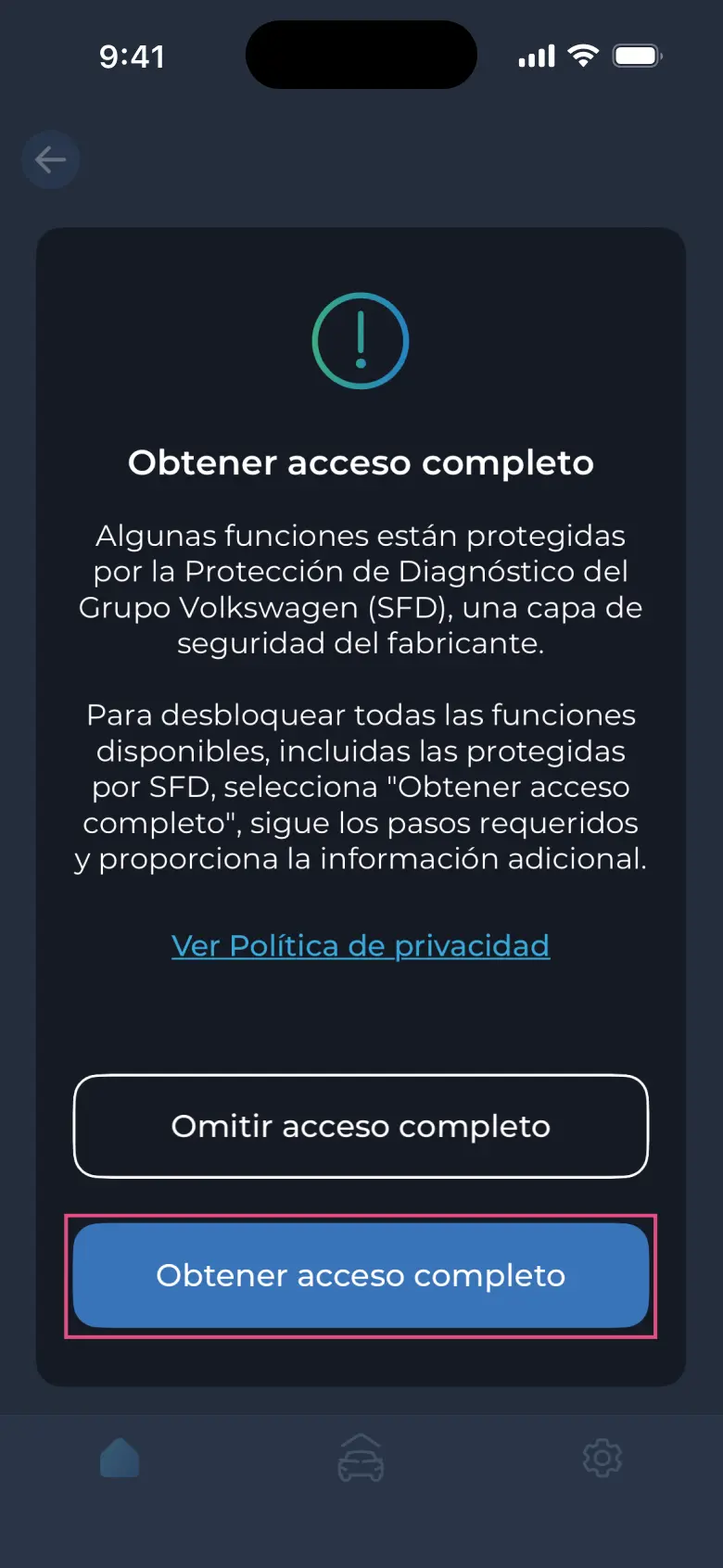
Task: Tap the unlock instructions paragraph
Action: [x=361, y=786]
